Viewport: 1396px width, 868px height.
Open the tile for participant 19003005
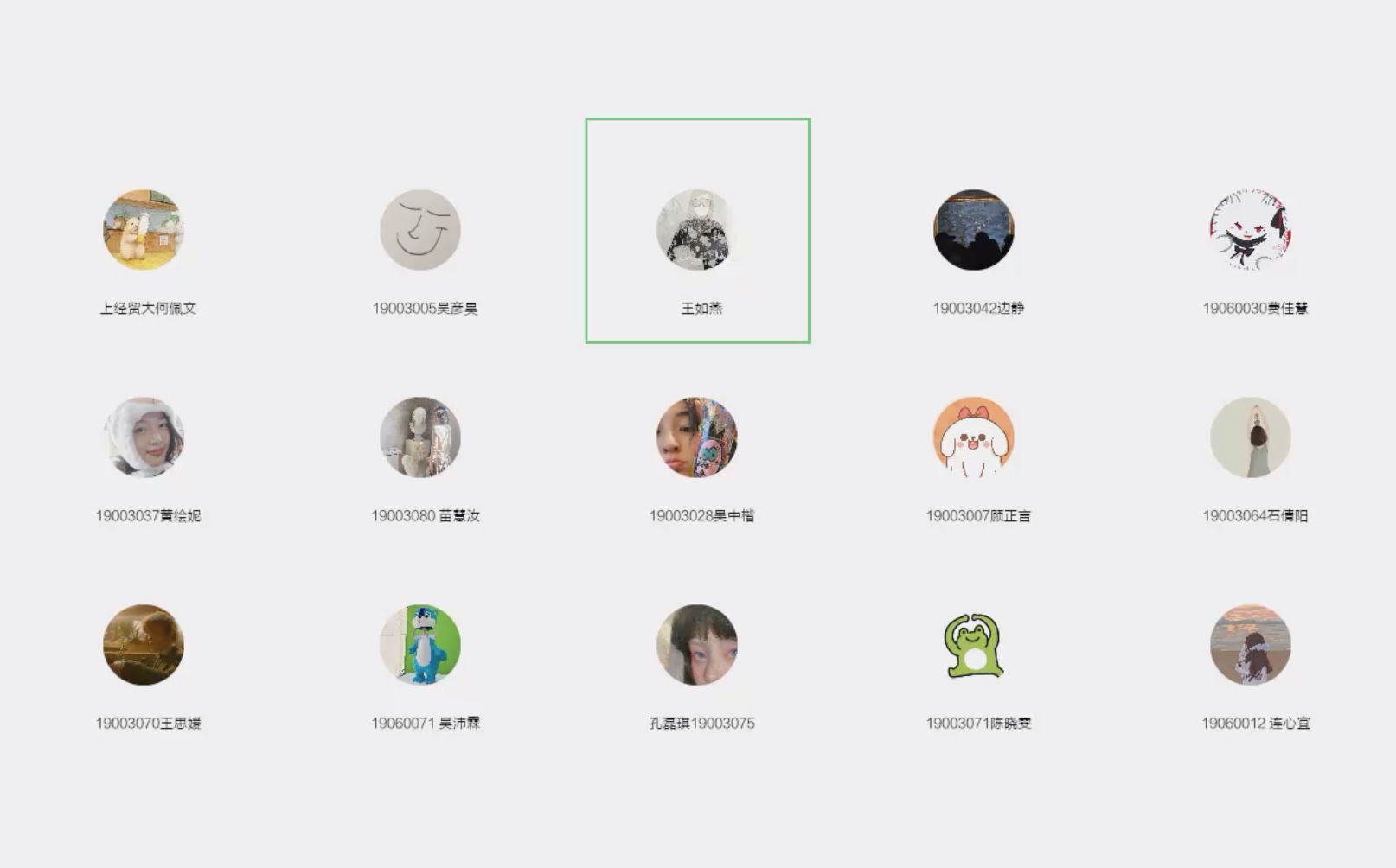420,230
